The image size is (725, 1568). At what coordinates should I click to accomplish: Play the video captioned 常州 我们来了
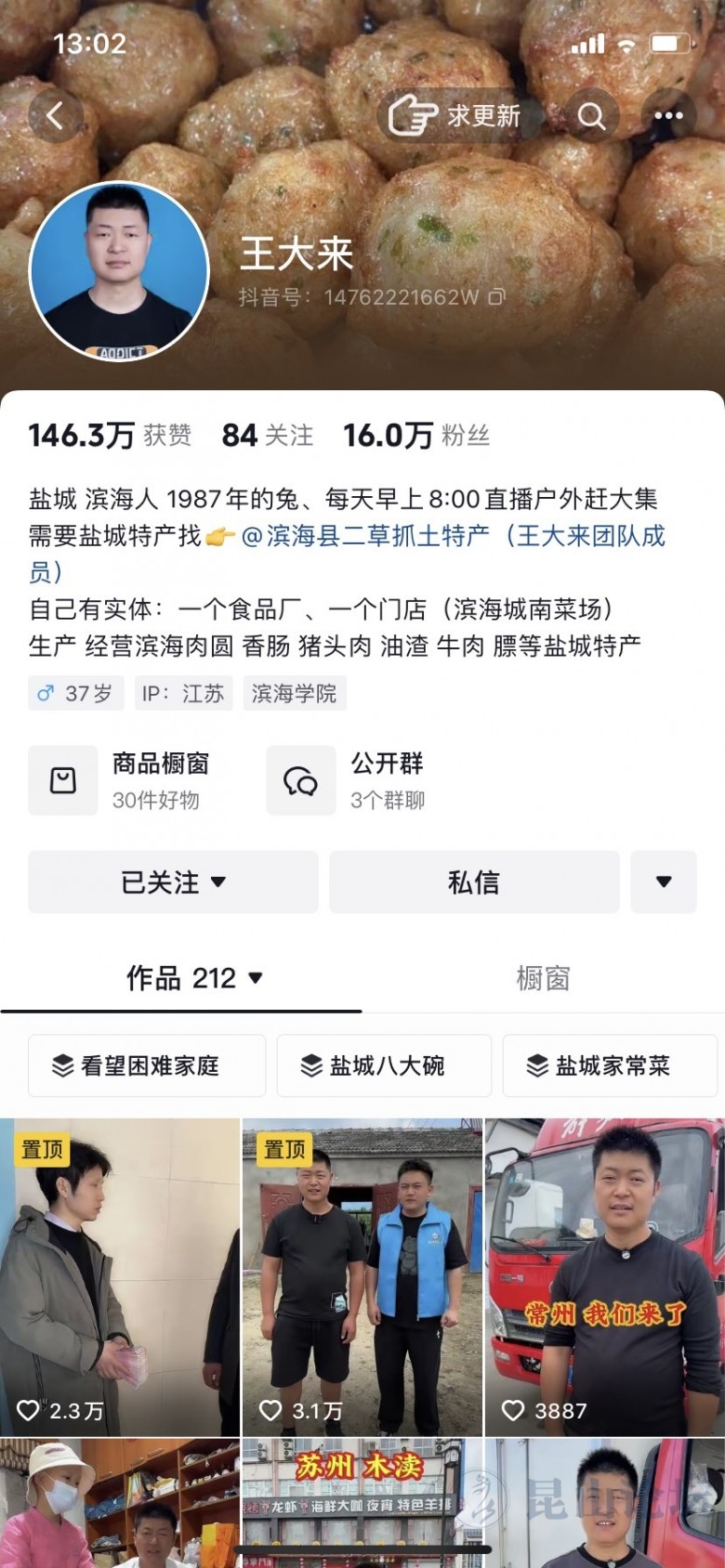(604, 1277)
